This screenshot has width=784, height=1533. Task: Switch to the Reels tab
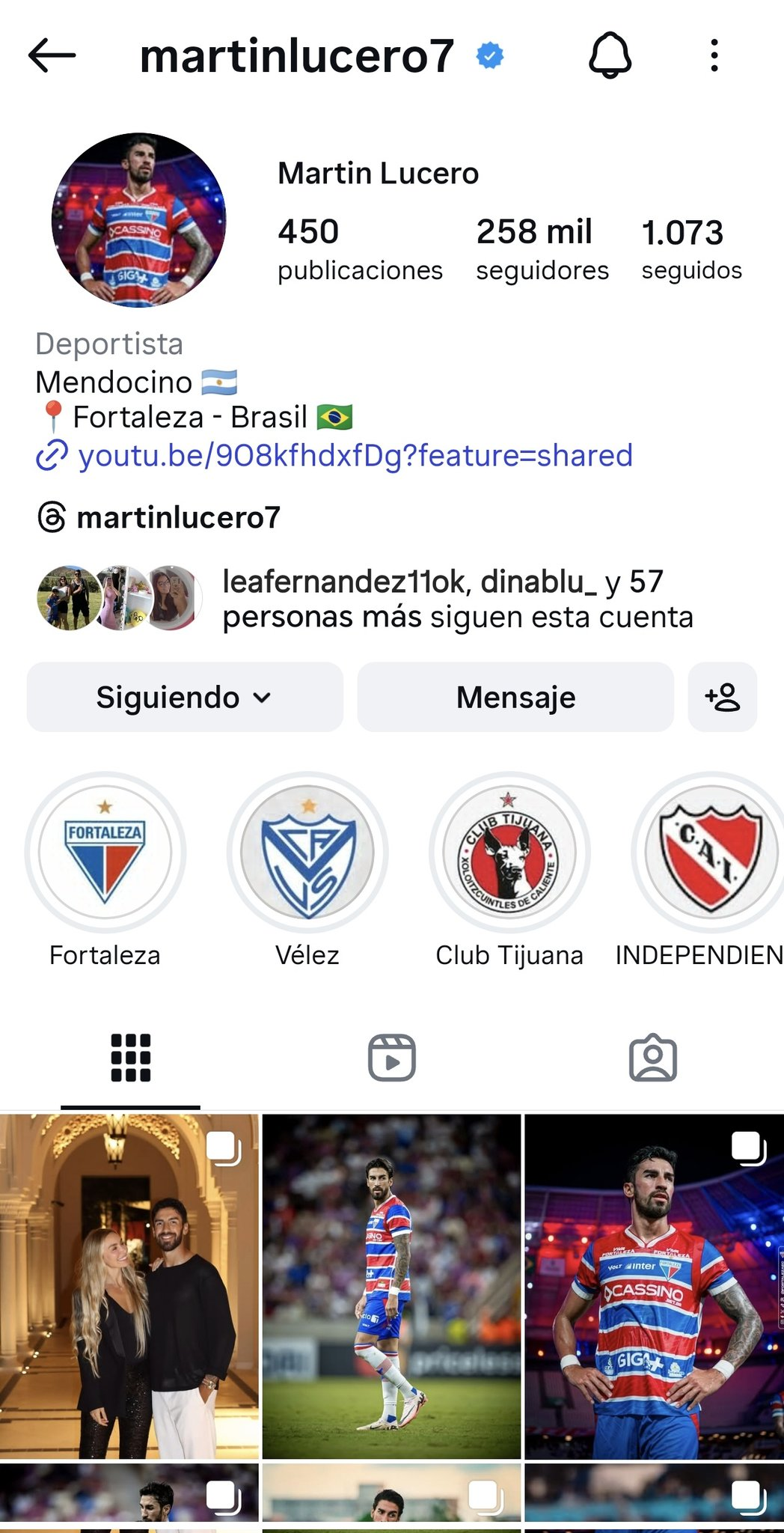click(391, 1058)
